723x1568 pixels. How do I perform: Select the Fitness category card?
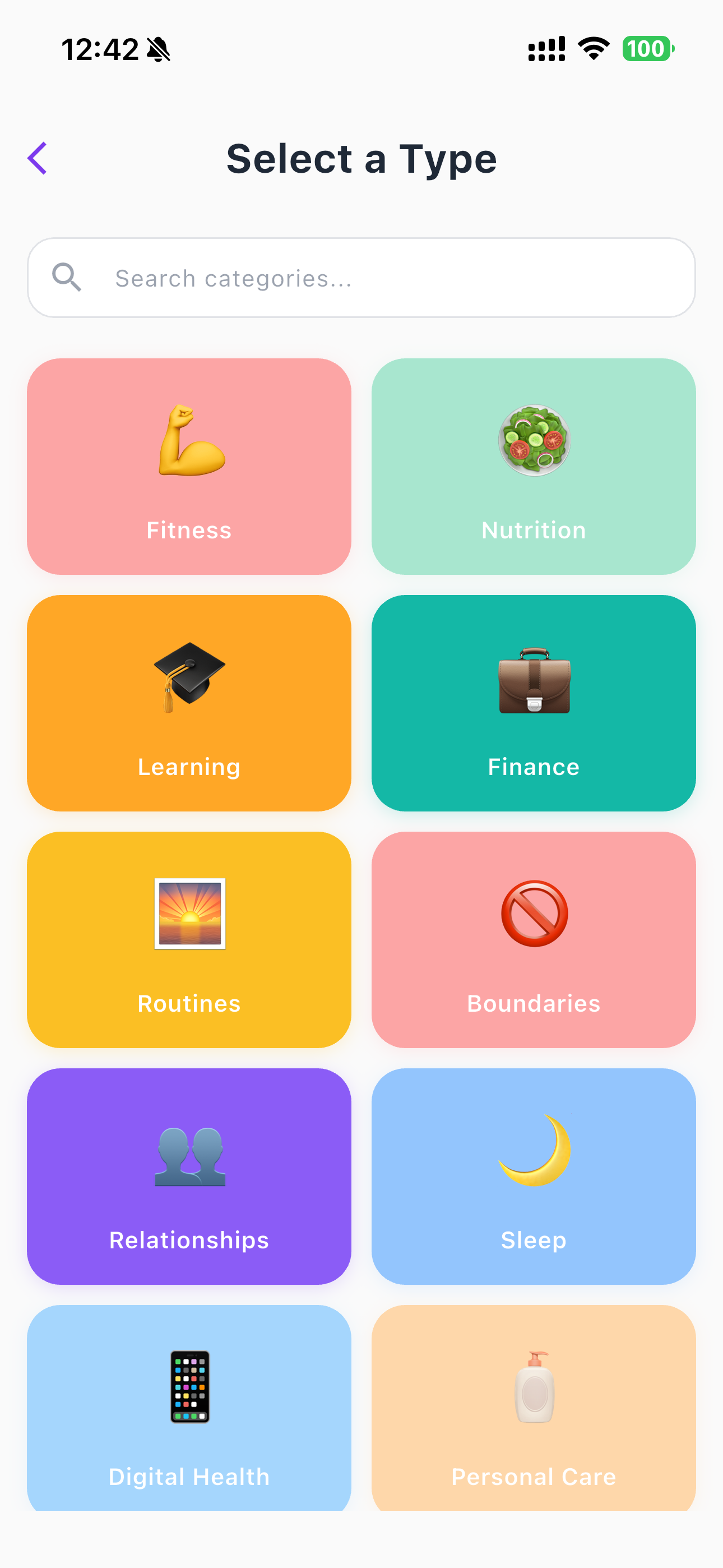click(189, 467)
